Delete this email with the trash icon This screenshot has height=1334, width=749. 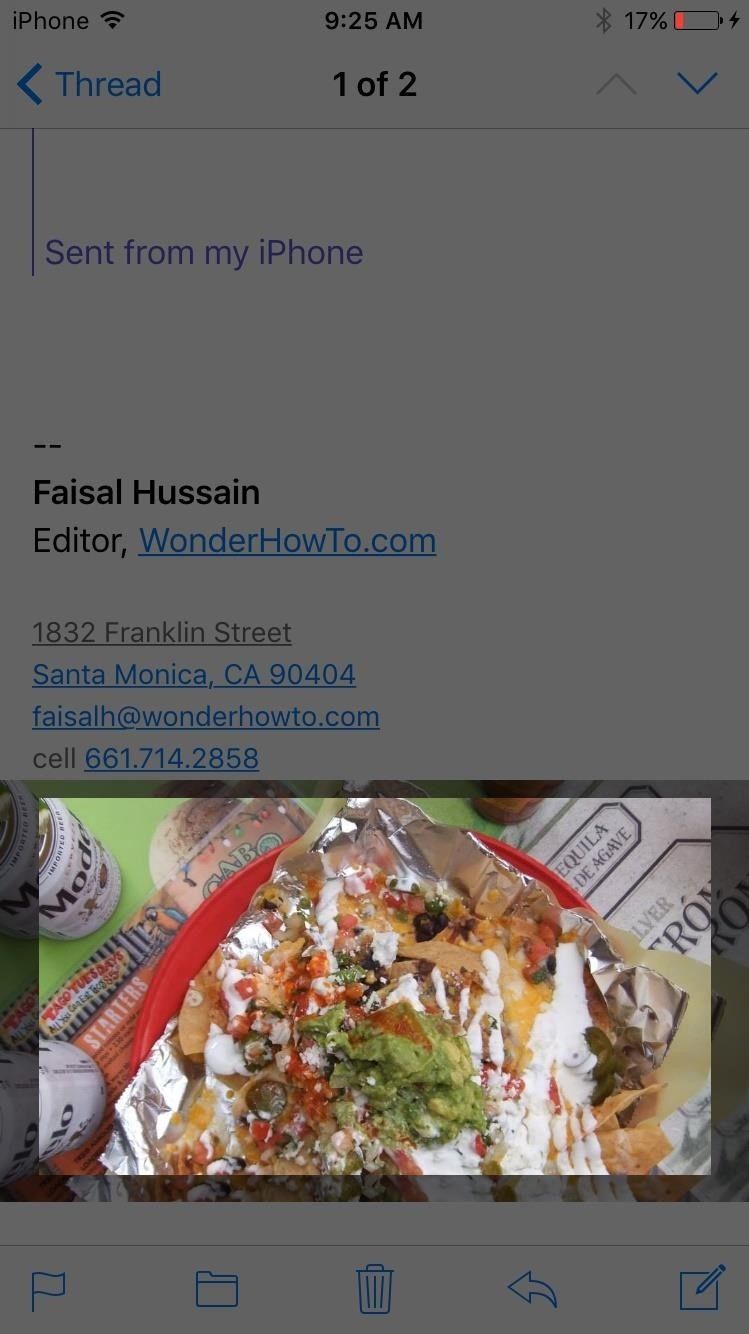(375, 1289)
